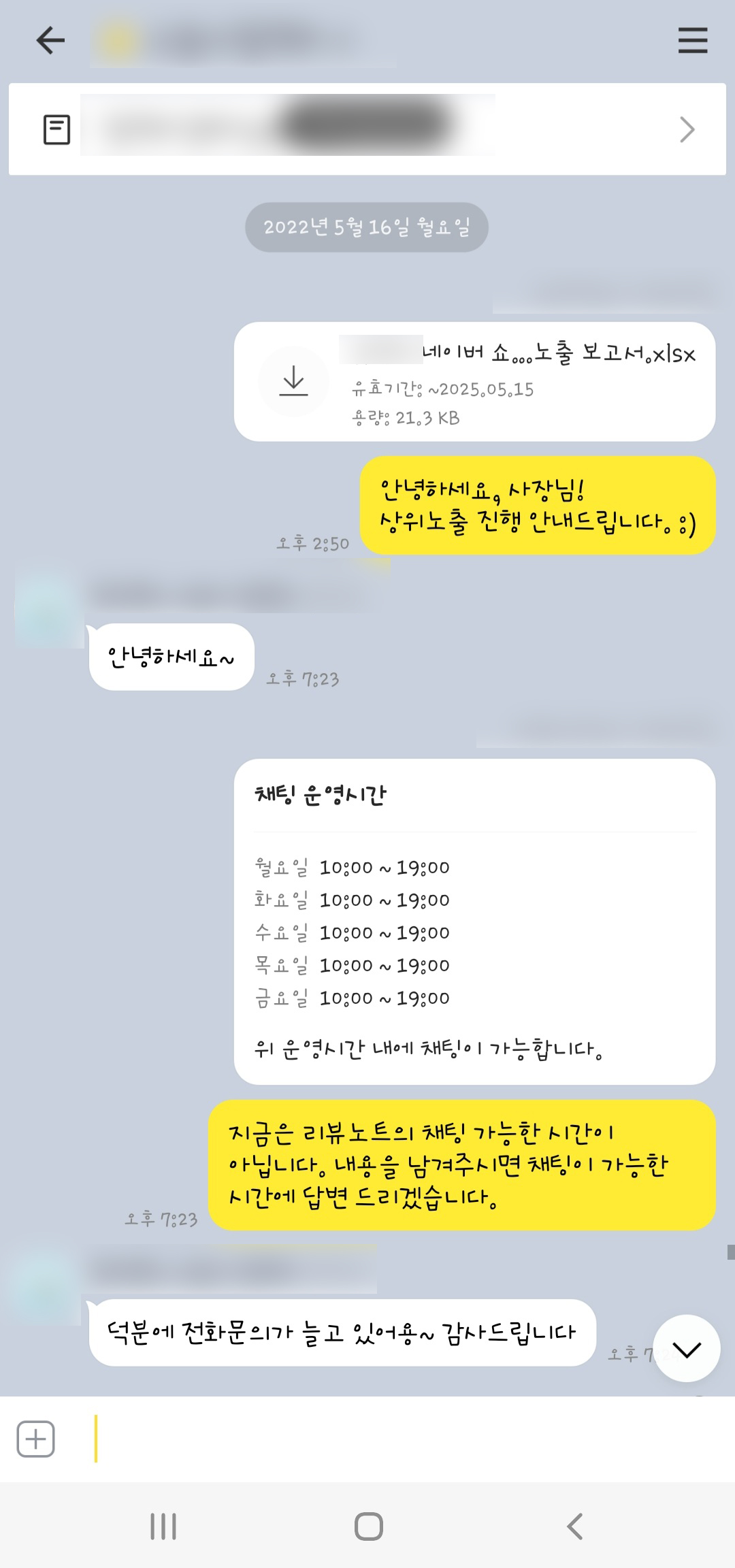The image size is (735, 1568).
Task: Go back using the top-left arrow
Action: pos(50,40)
